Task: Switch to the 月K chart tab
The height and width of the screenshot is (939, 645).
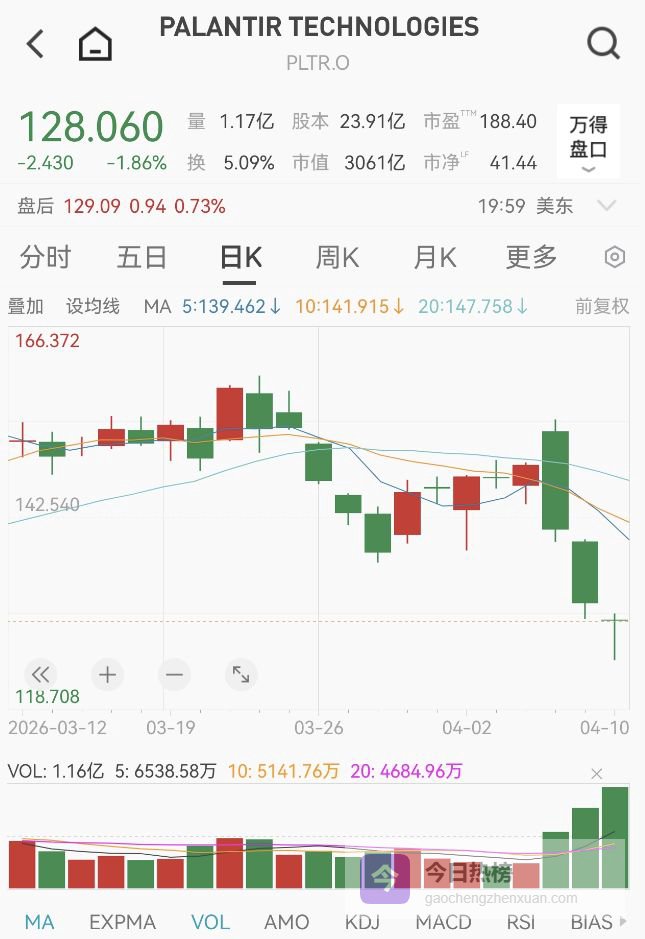Action: (x=434, y=257)
